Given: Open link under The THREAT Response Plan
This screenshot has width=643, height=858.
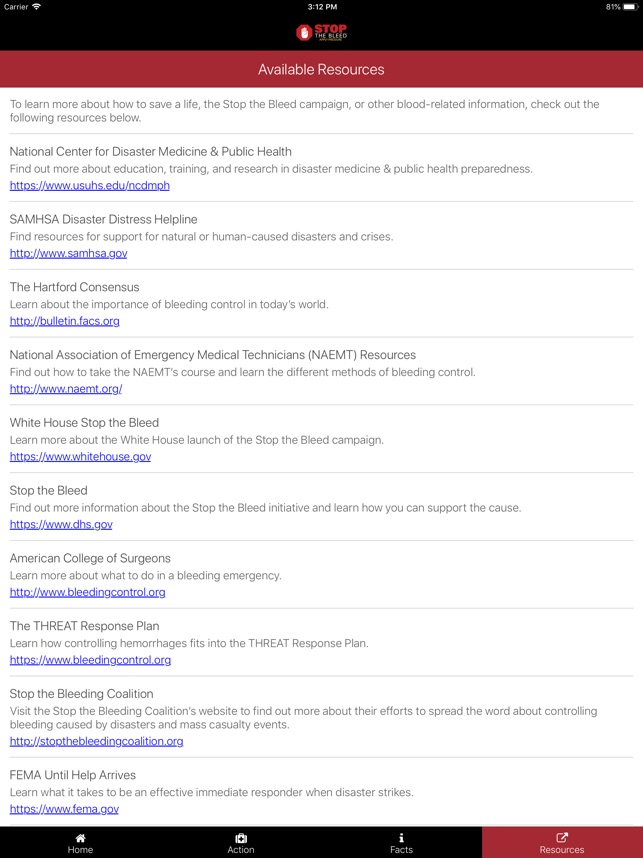Looking at the screenshot, I should 90,660.
